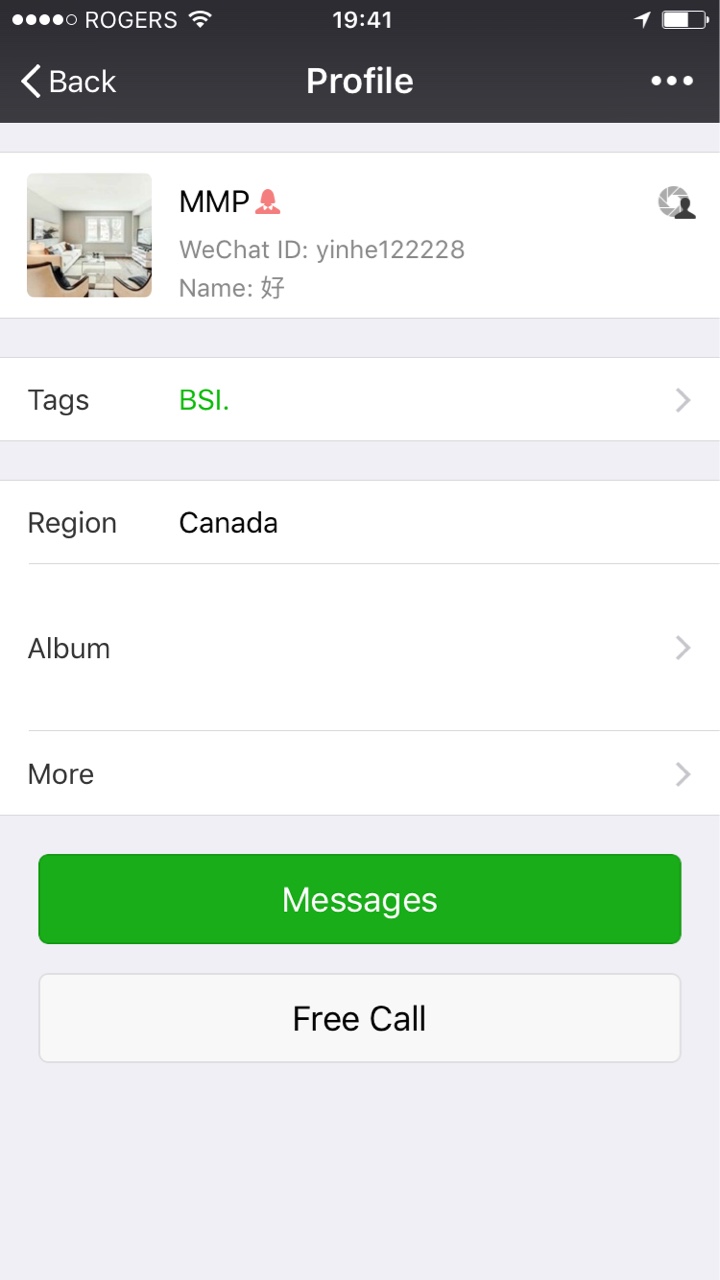This screenshot has width=720, height=1280.
Task: Open the More row
Action: [360, 774]
